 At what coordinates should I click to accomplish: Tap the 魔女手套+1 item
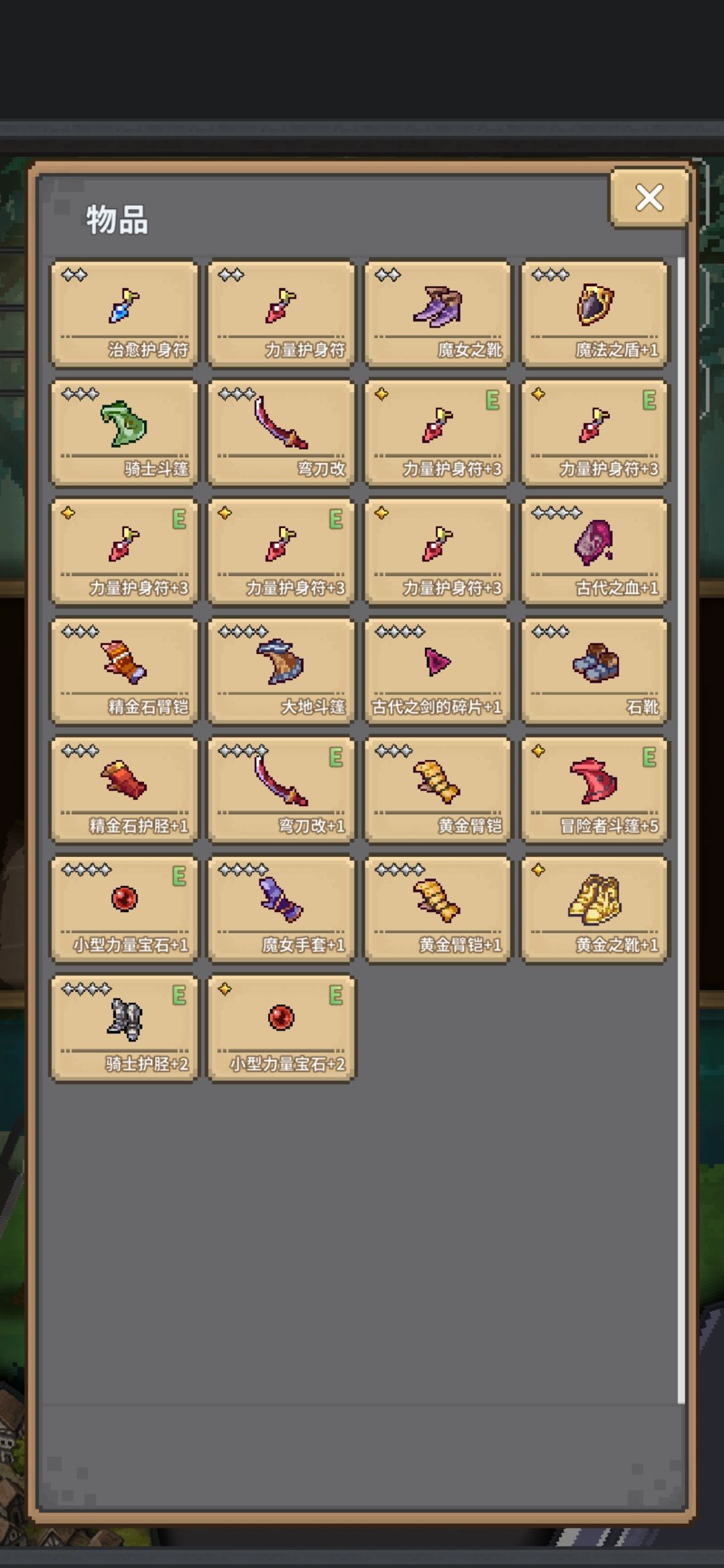(x=282, y=909)
